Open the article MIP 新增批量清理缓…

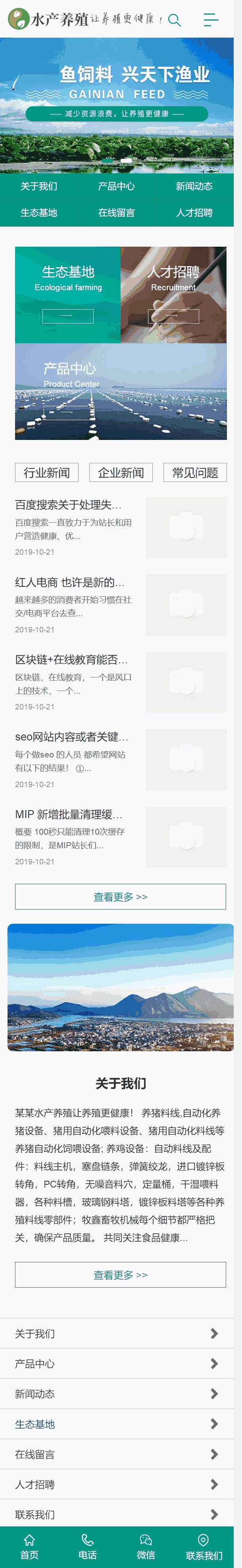coord(69,814)
